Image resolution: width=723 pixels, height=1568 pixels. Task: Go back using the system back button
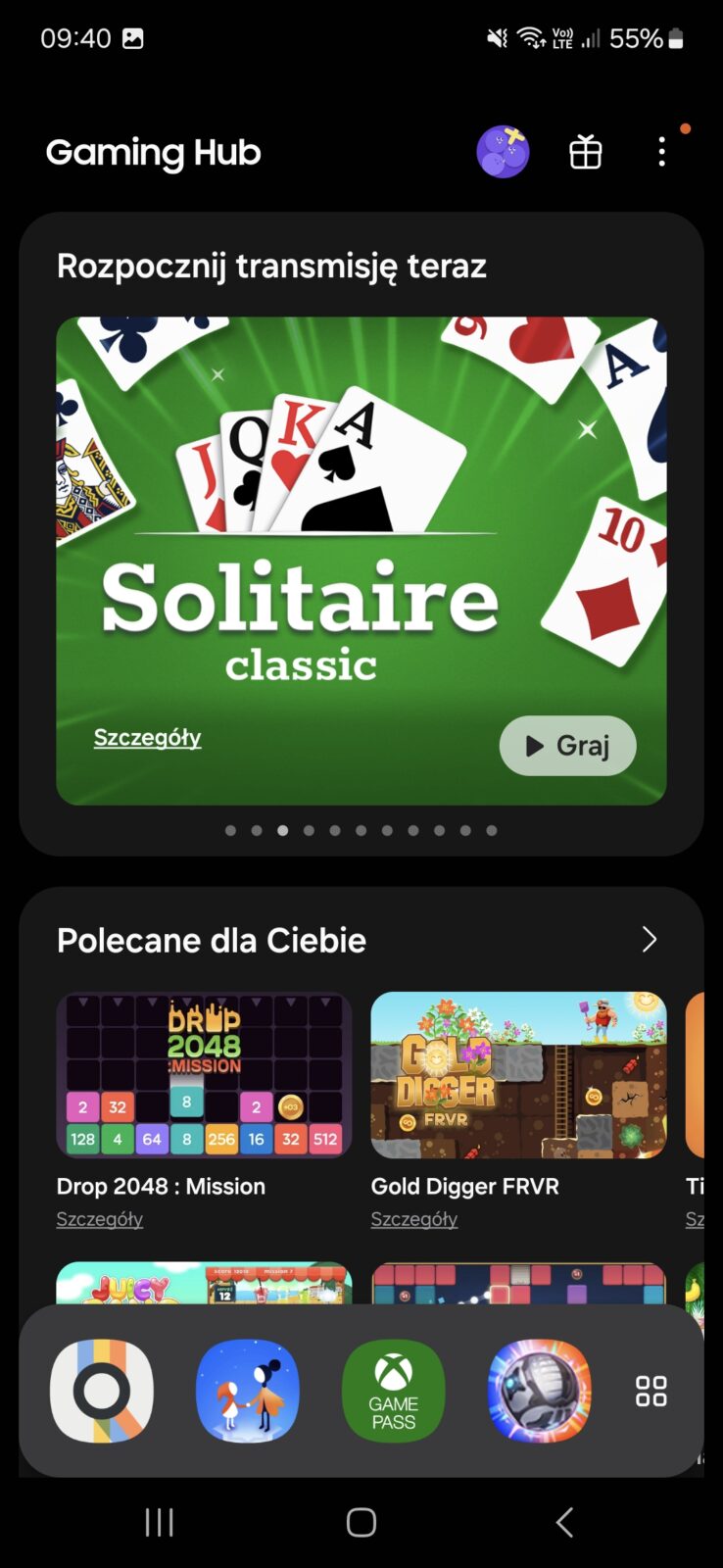pyautogui.click(x=564, y=1522)
